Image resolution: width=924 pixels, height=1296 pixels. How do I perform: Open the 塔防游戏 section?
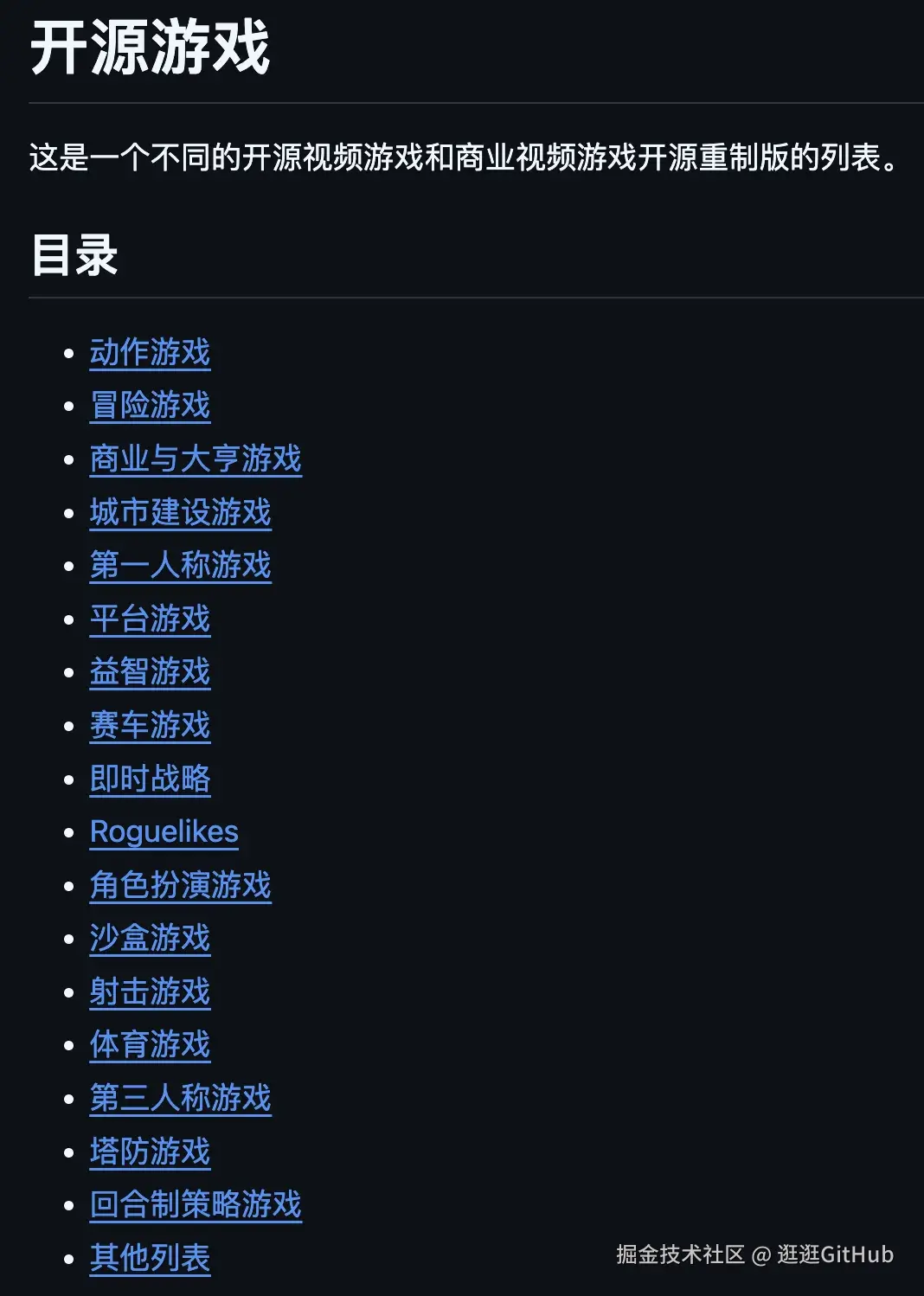coord(151,1152)
